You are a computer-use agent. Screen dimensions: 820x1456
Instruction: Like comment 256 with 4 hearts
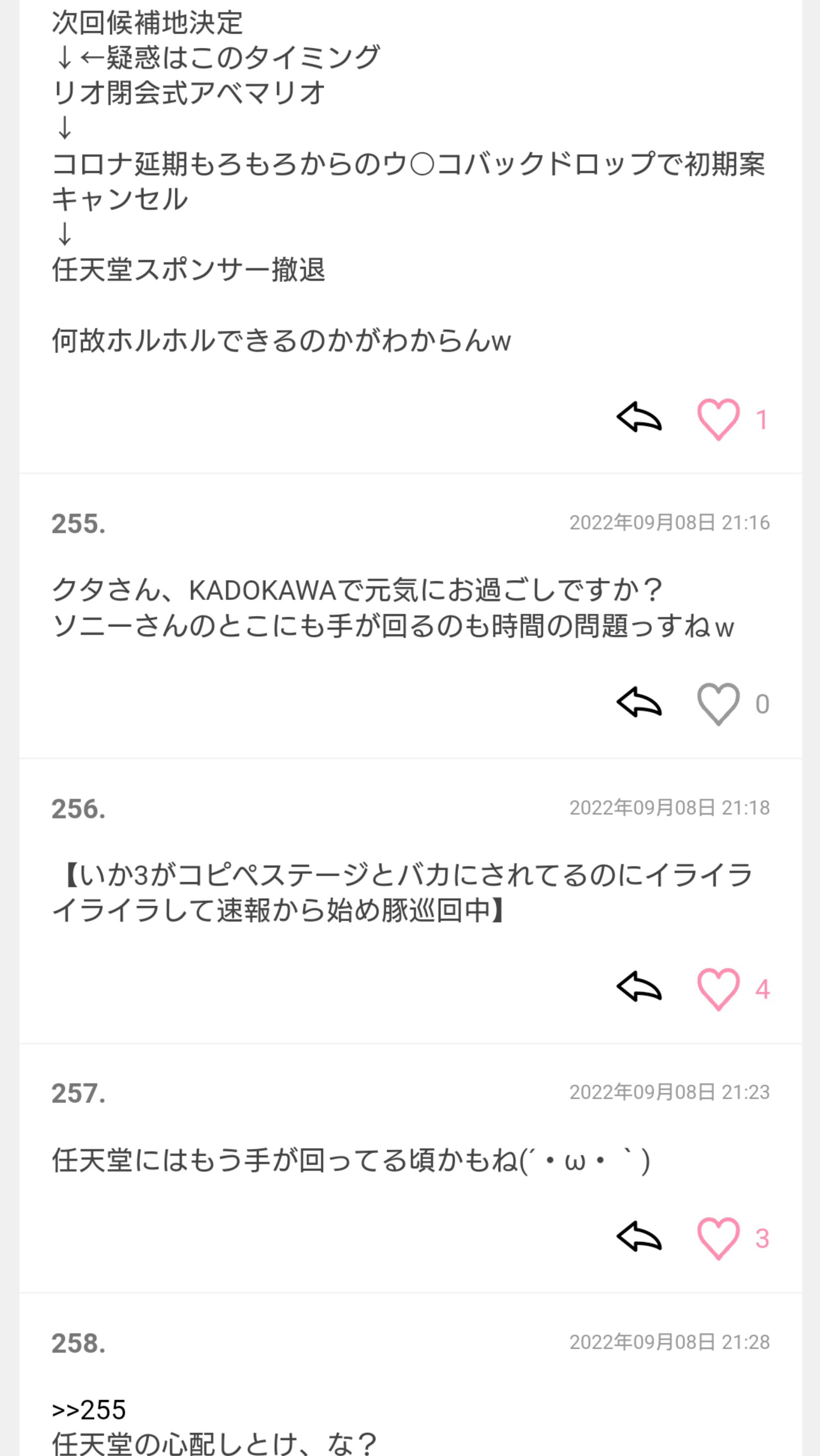718,988
